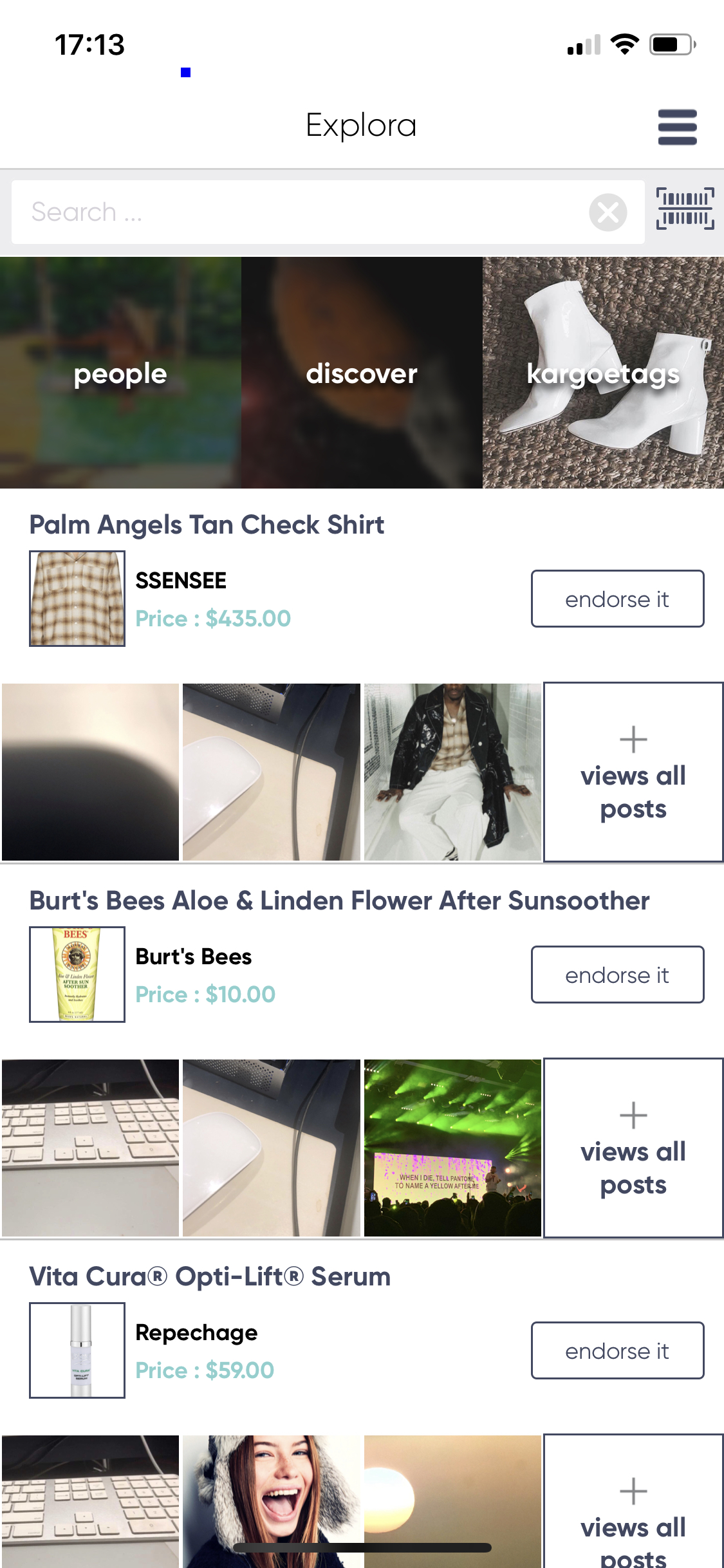
Task: Open the kargoetags category tile
Action: click(603, 373)
